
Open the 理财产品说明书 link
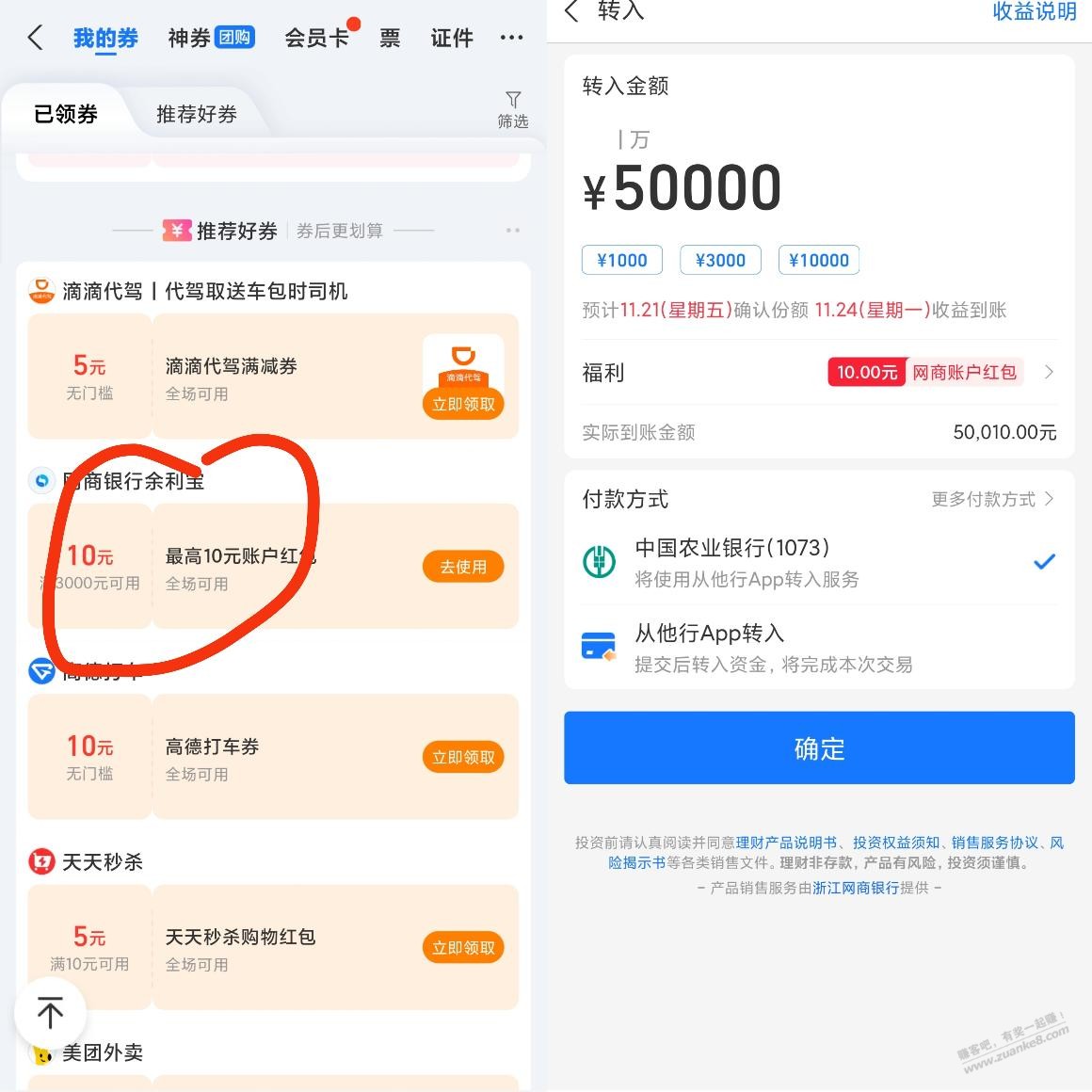[785, 843]
